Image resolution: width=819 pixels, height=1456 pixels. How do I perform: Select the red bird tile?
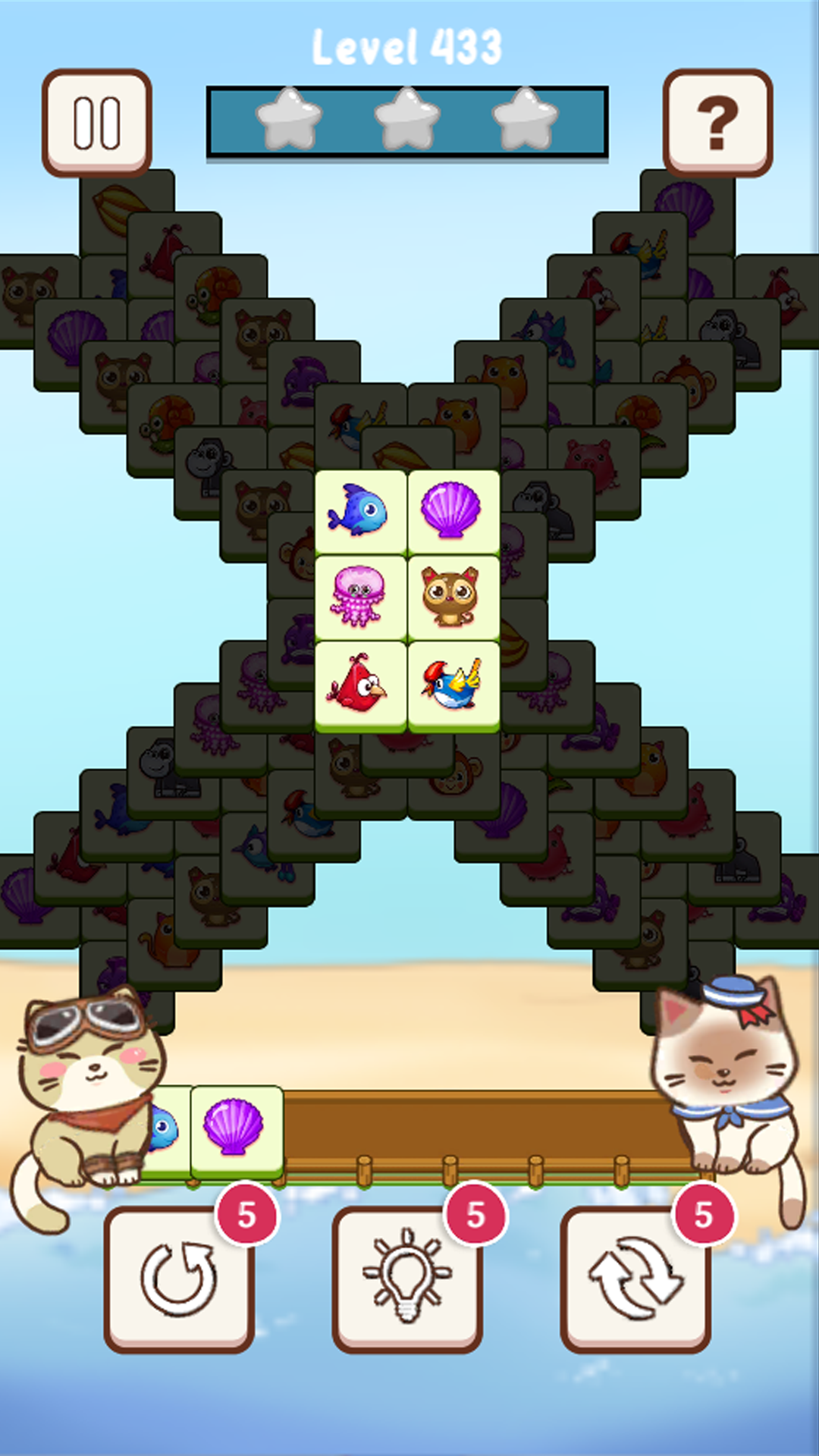click(360, 684)
